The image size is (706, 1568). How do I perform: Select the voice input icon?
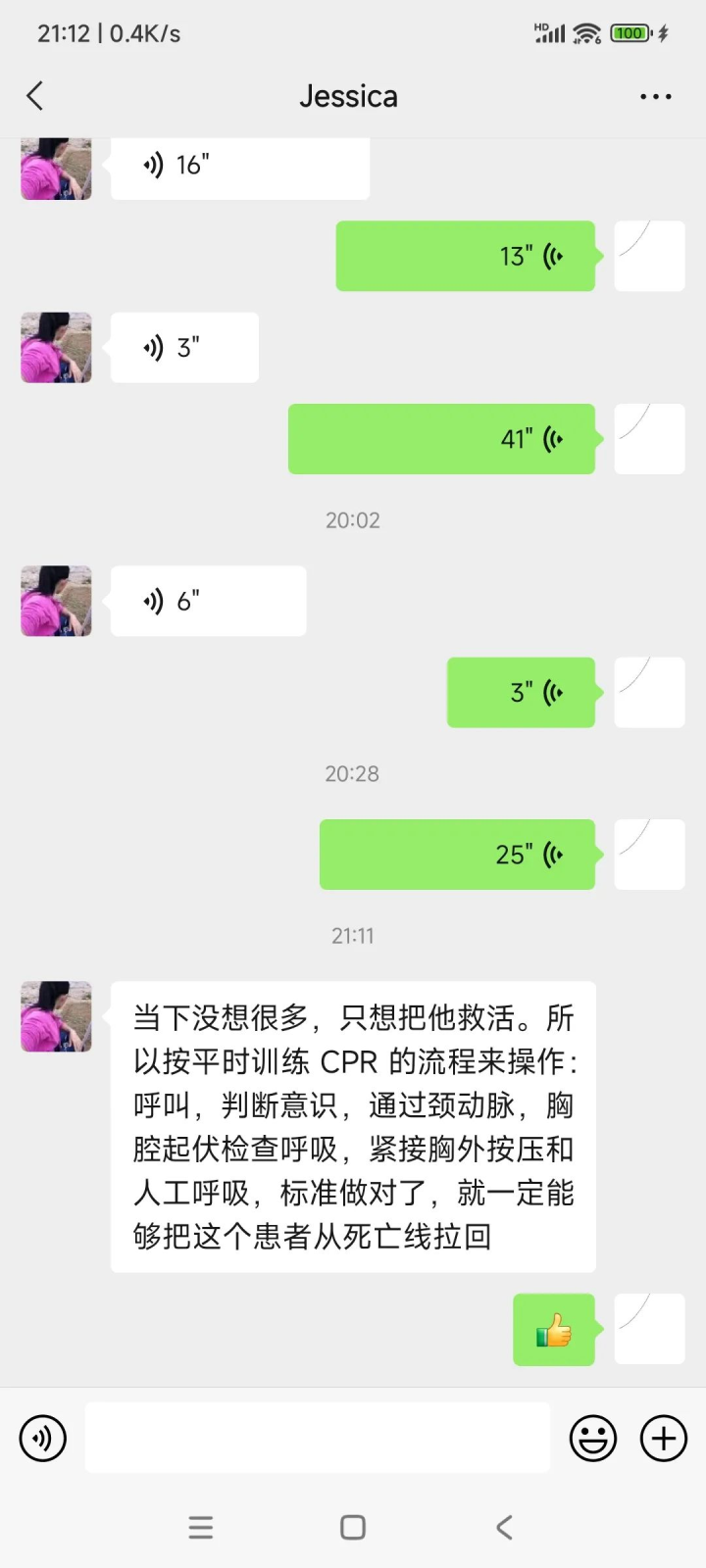pyautogui.click(x=42, y=1438)
